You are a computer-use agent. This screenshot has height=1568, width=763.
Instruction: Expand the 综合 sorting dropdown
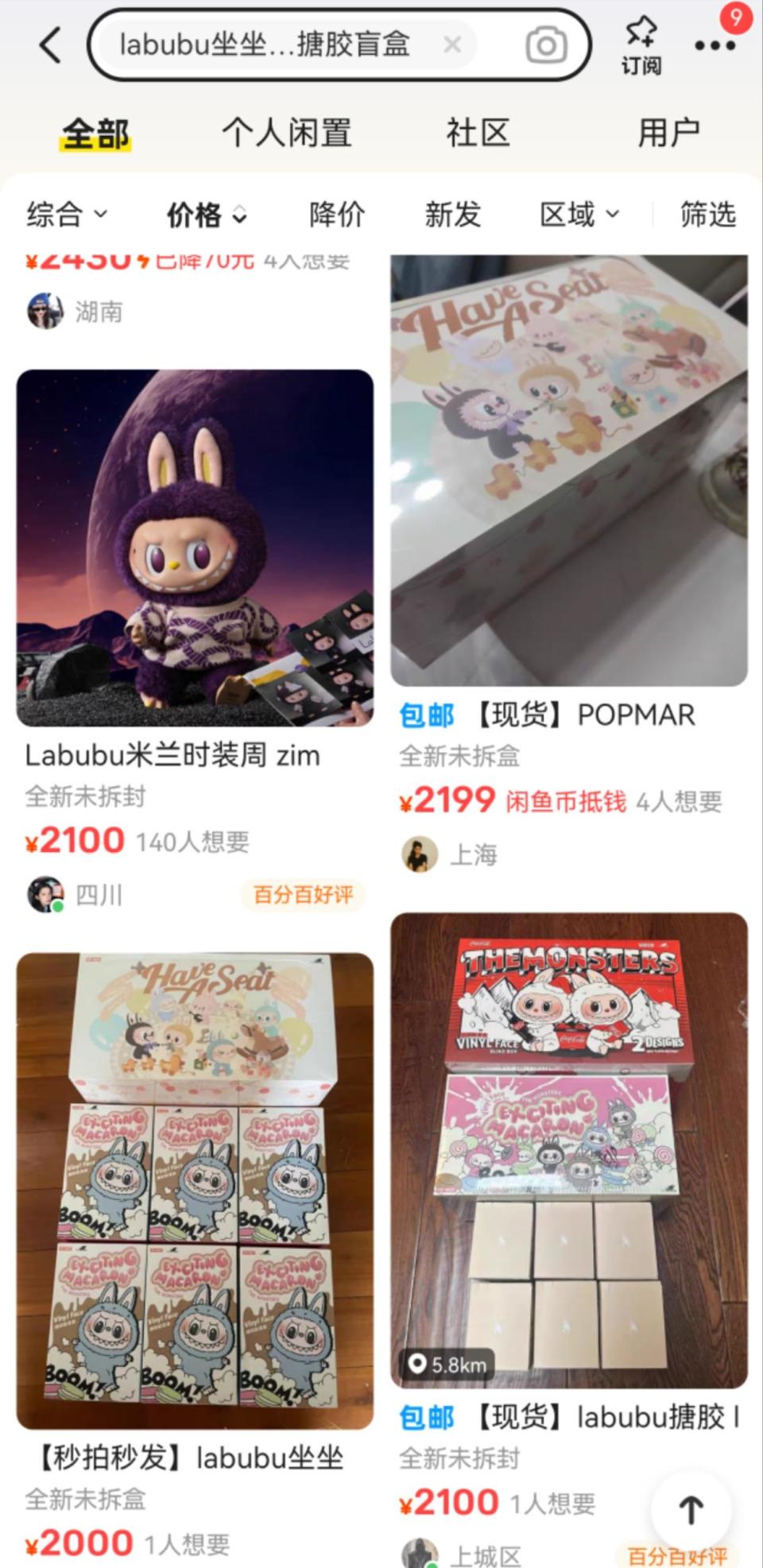pyautogui.click(x=66, y=214)
